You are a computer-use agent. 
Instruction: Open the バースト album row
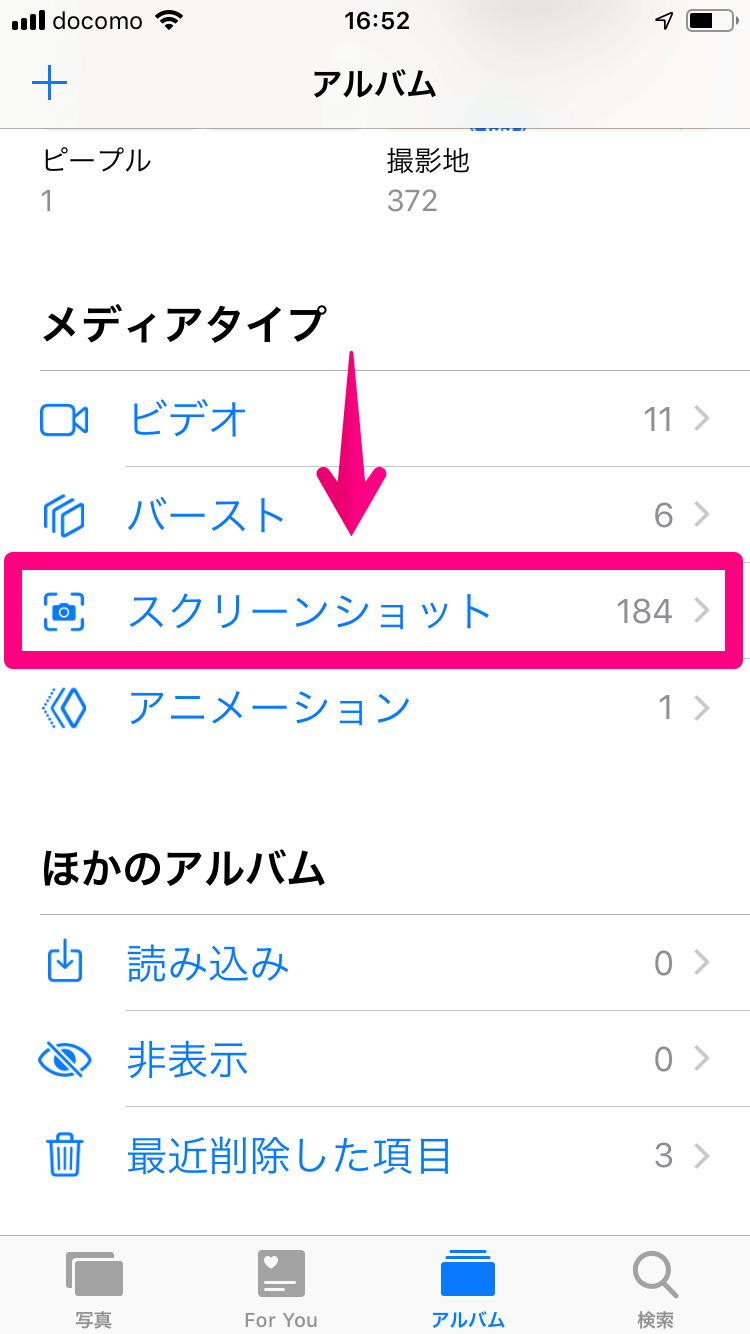[375, 515]
